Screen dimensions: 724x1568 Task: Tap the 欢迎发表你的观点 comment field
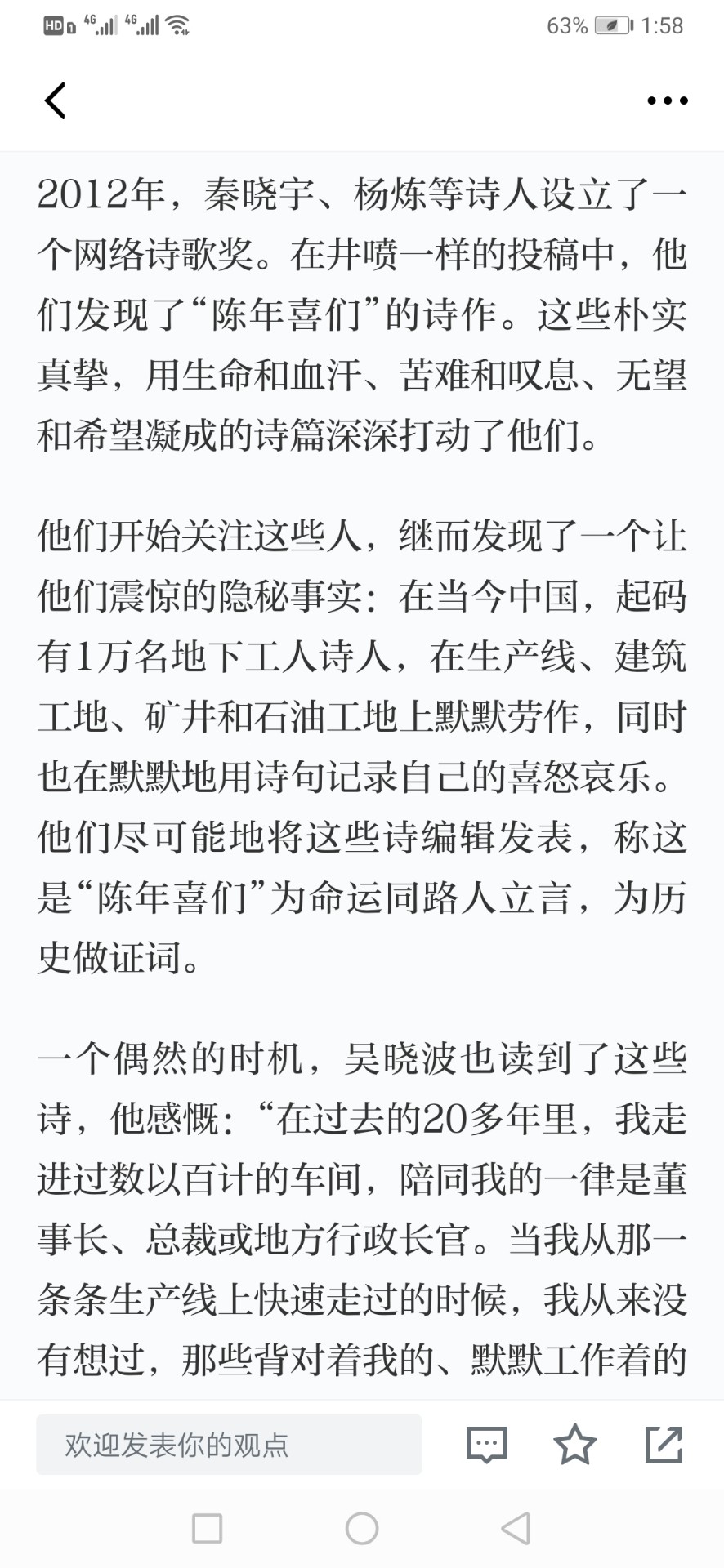(x=229, y=1445)
